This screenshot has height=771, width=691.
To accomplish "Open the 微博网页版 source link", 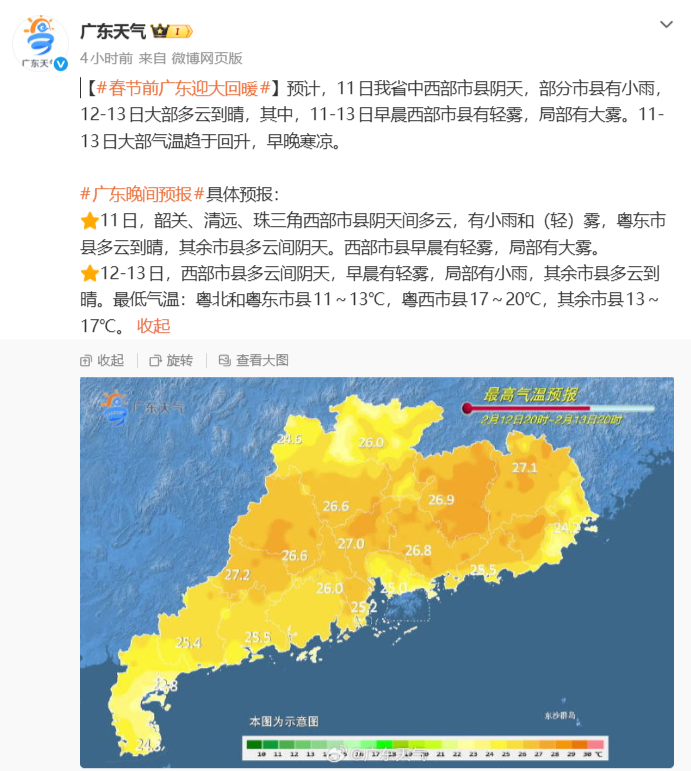I will pos(207,57).
